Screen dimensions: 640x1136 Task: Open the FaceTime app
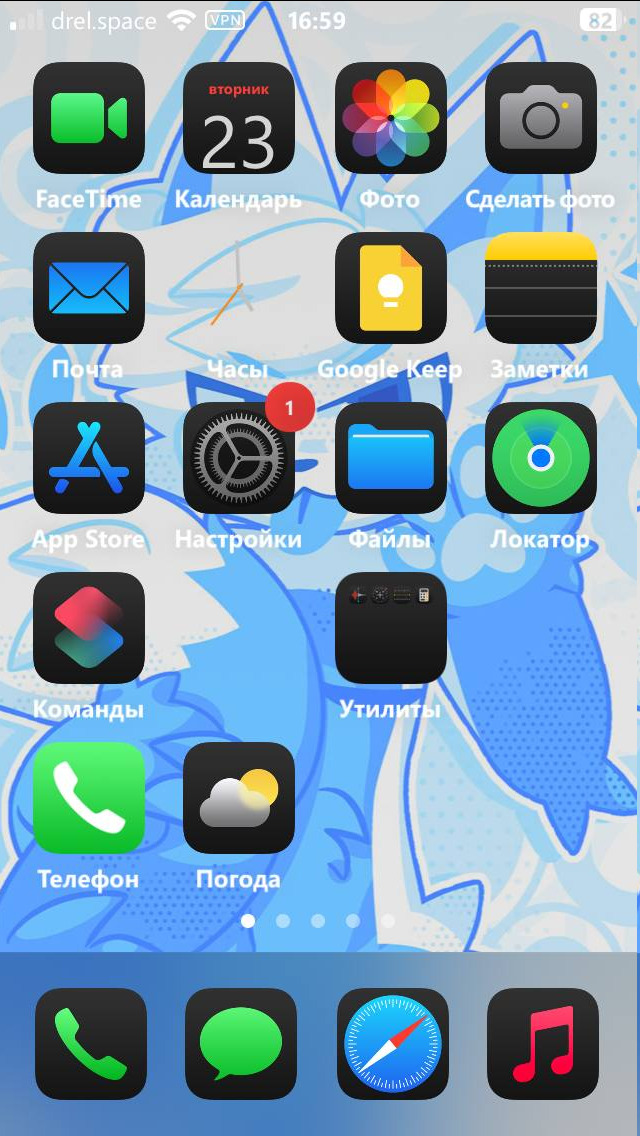[89, 118]
